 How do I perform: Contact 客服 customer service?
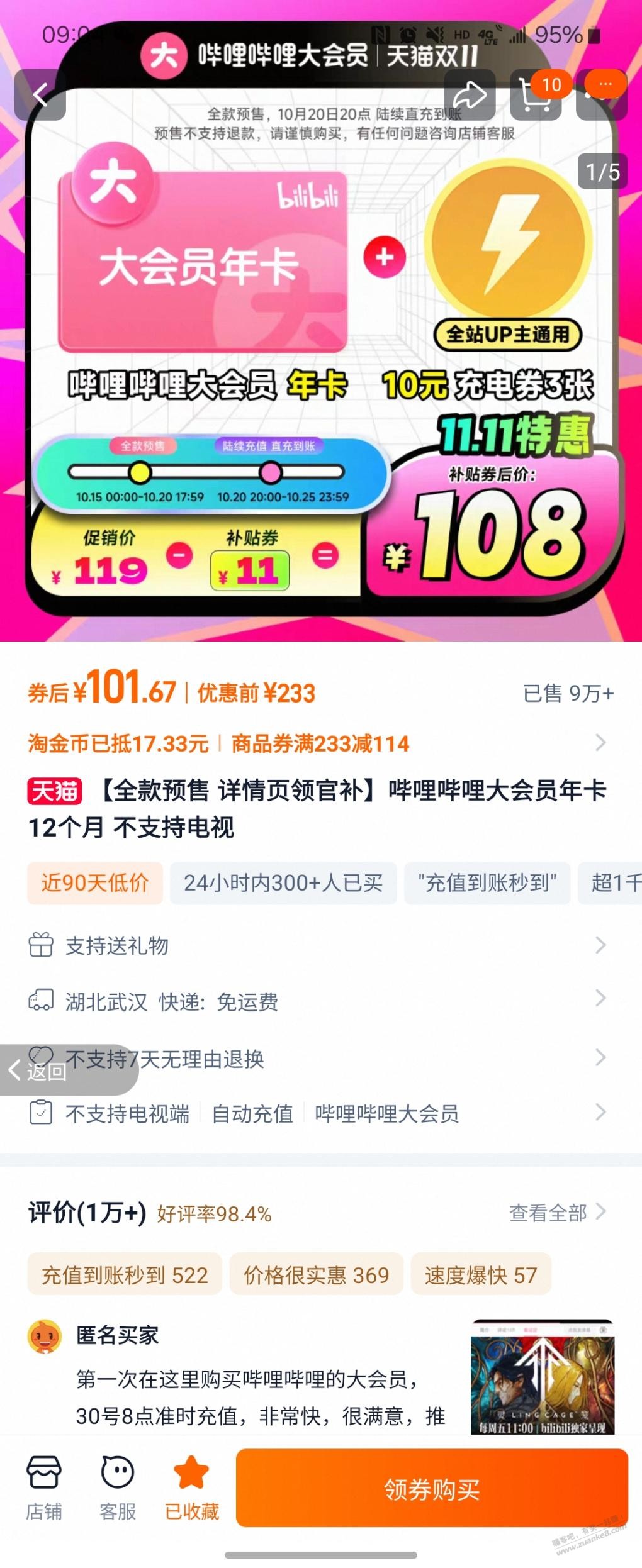point(118,1487)
